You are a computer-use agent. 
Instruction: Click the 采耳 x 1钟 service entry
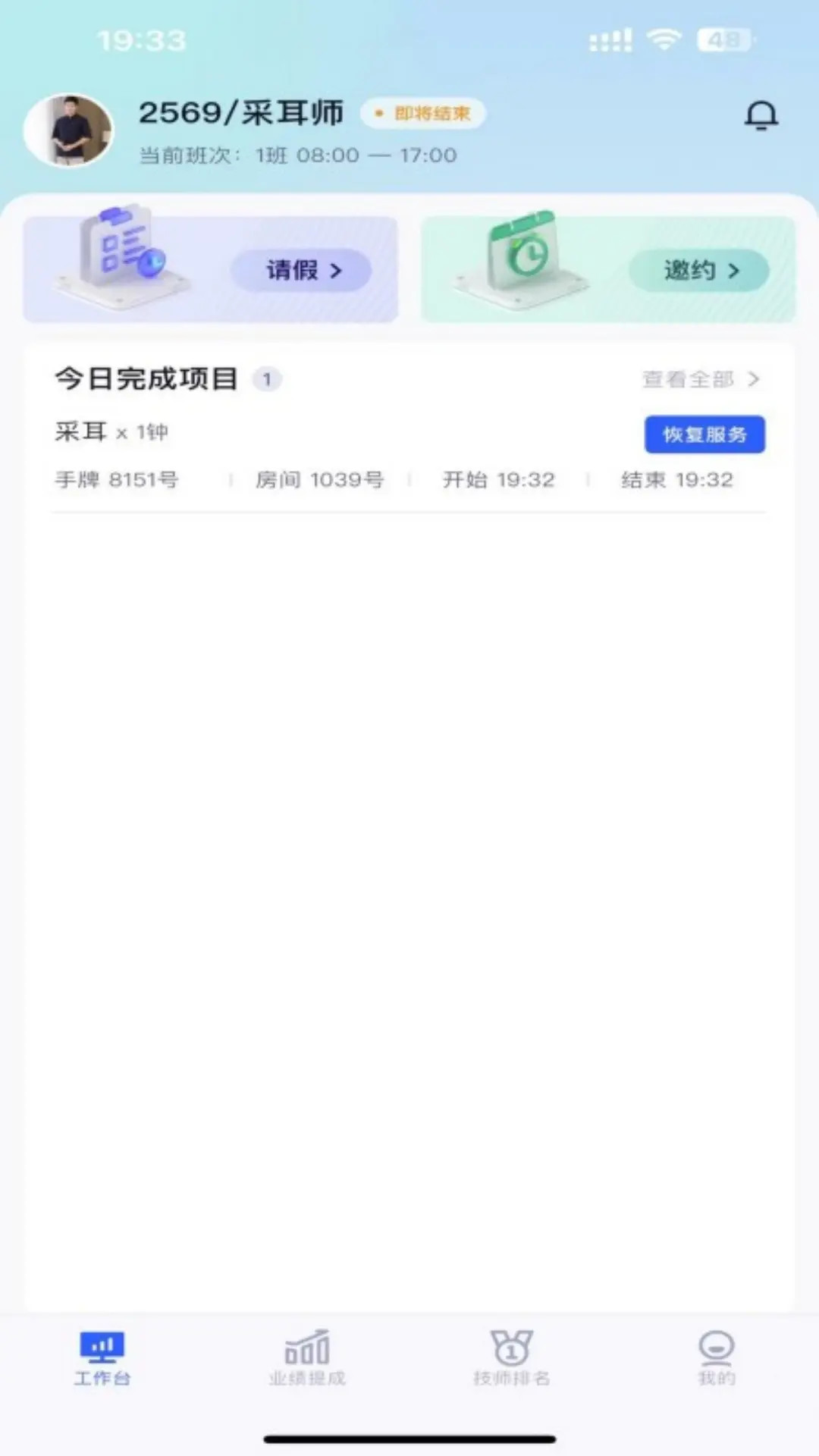pyautogui.click(x=110, y=433)
